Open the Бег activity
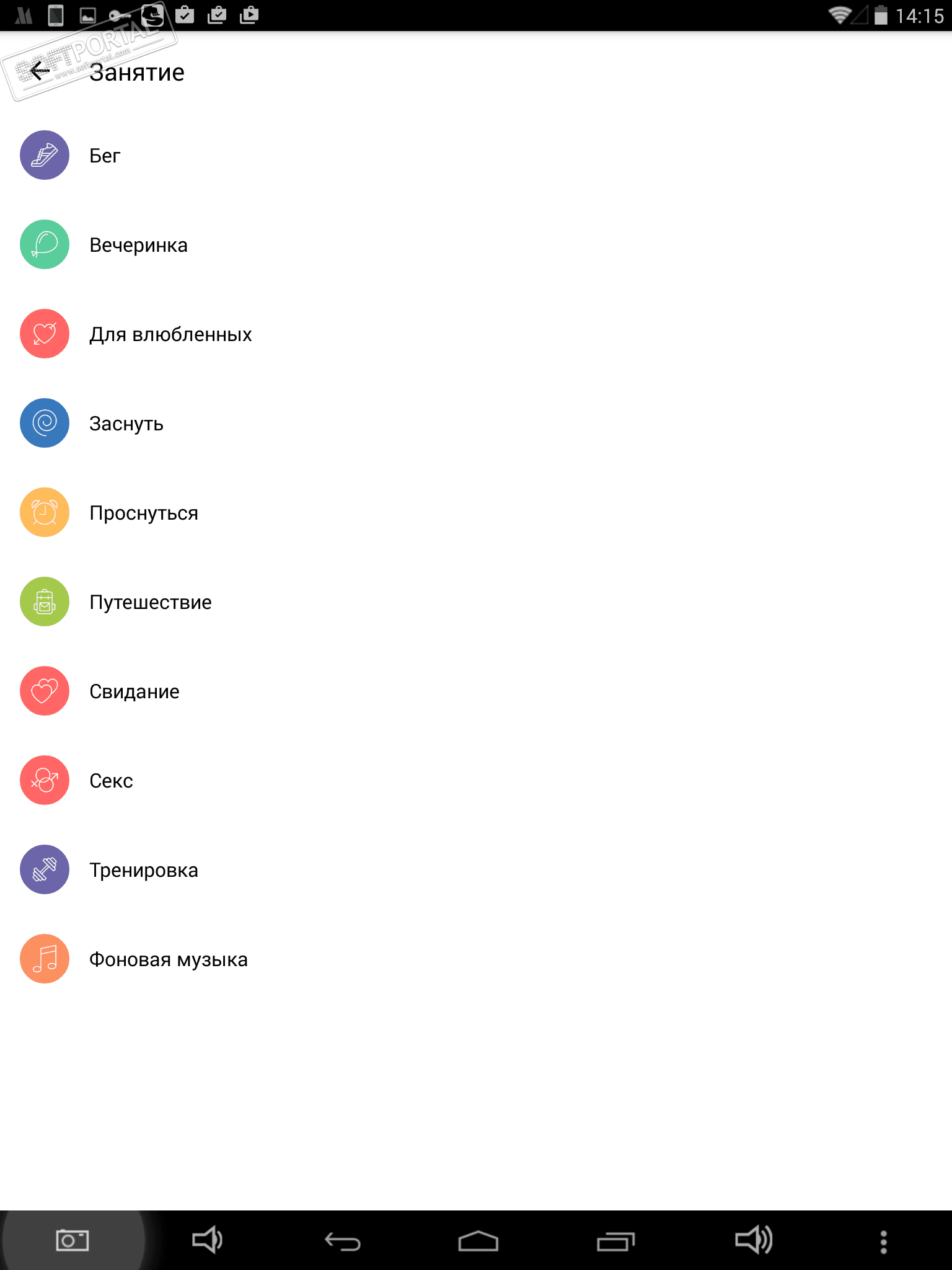The image size is (952, 1270). coord(104,156)
